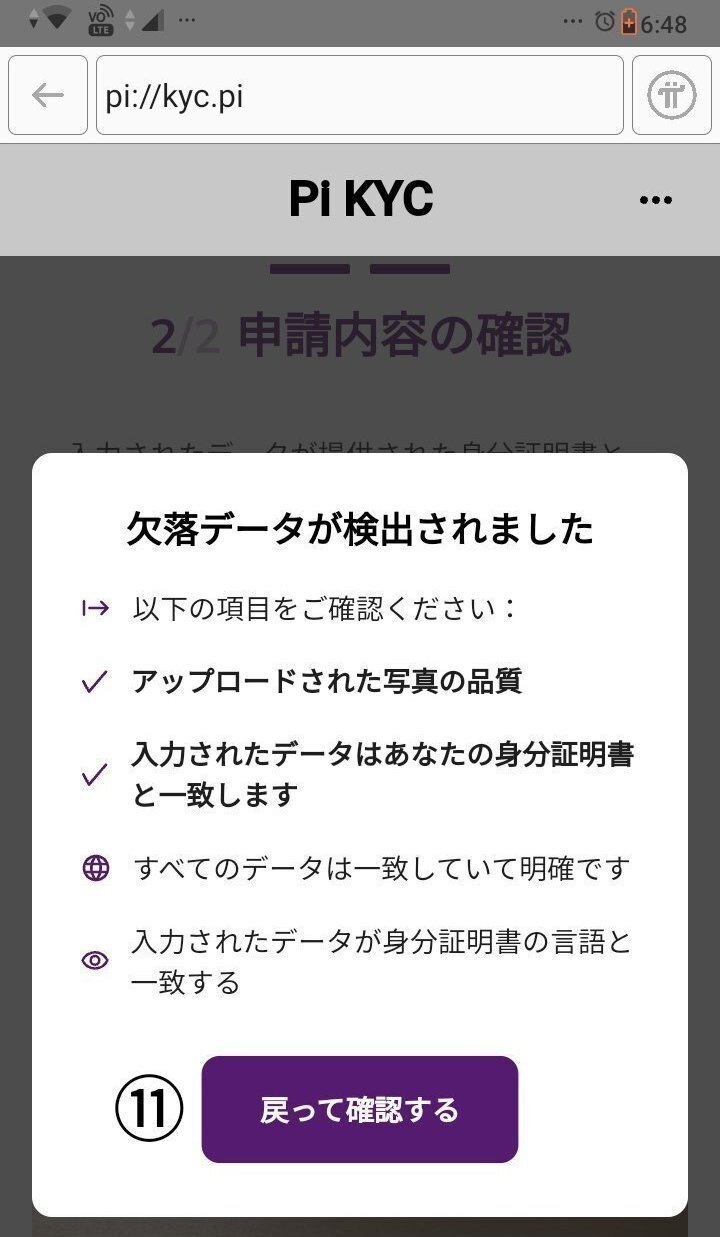The width and height of the screenshot is (720, 1237).
Task: Tap the 戻って確認する button
Action: tap(360, 1109)
